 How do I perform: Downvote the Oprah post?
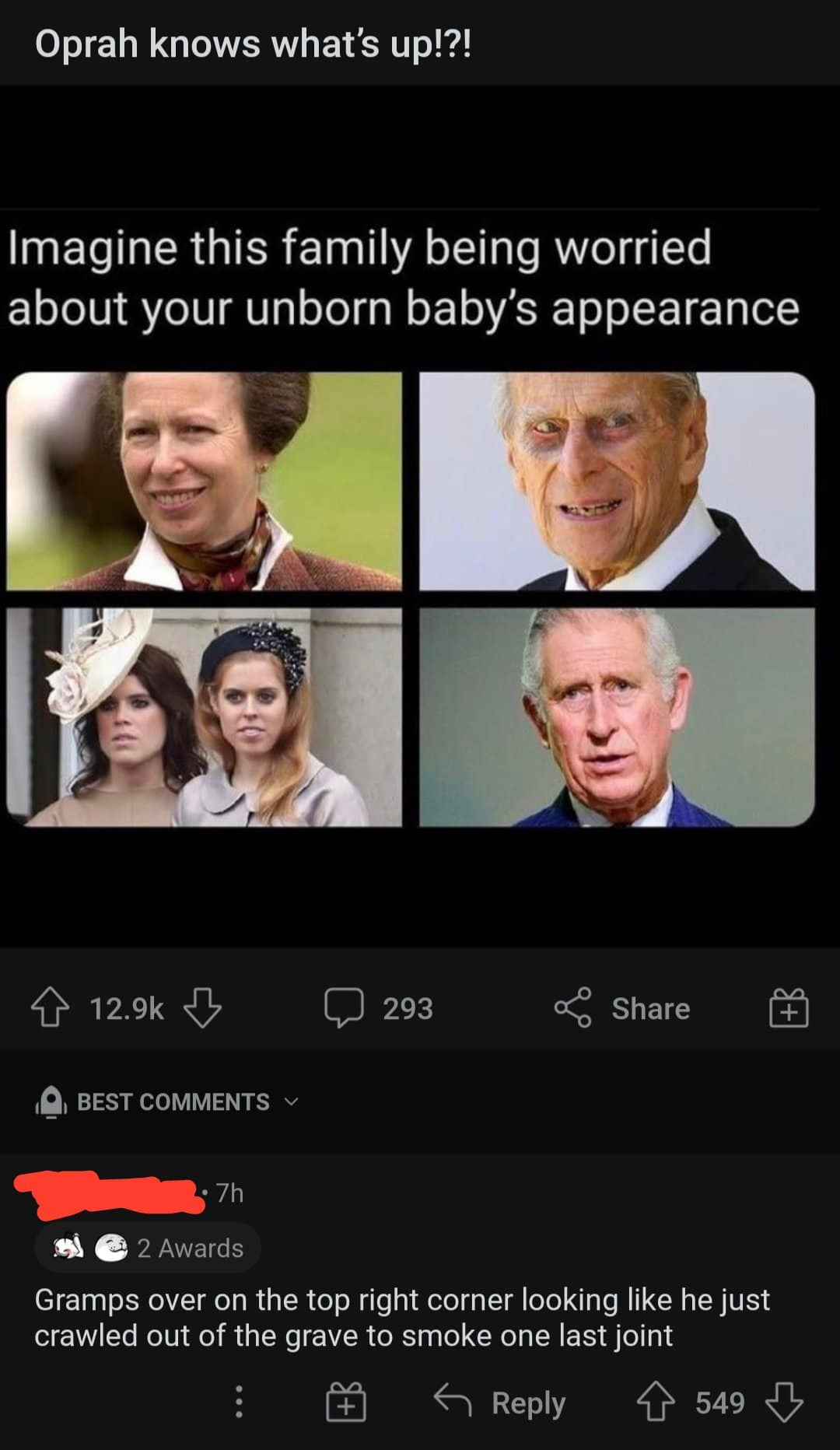[x=202, y=1008]
